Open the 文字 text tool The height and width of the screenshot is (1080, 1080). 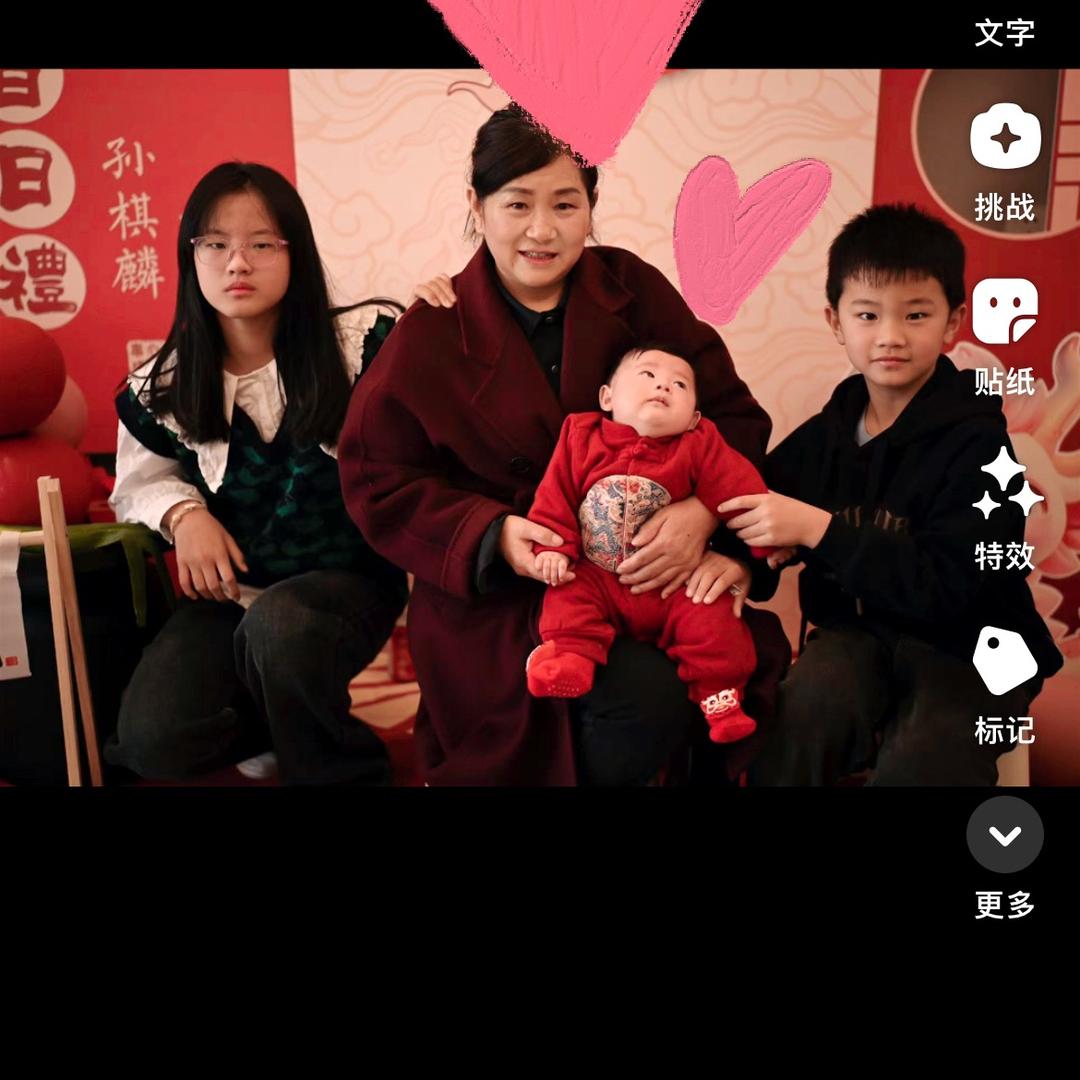click(1004, 33)
